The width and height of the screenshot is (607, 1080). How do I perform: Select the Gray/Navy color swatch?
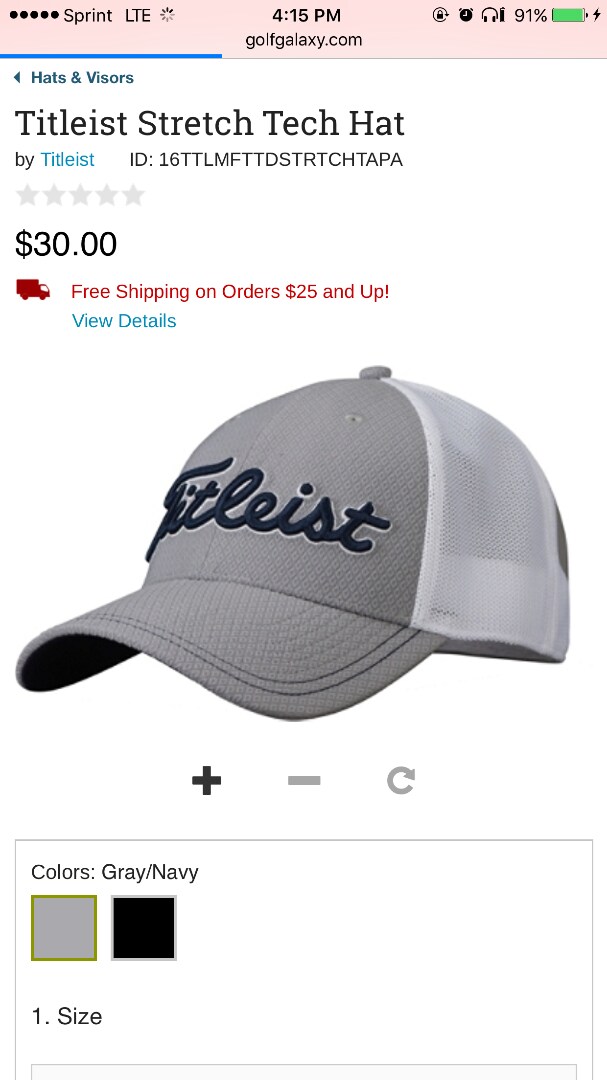tap(64, 928)
